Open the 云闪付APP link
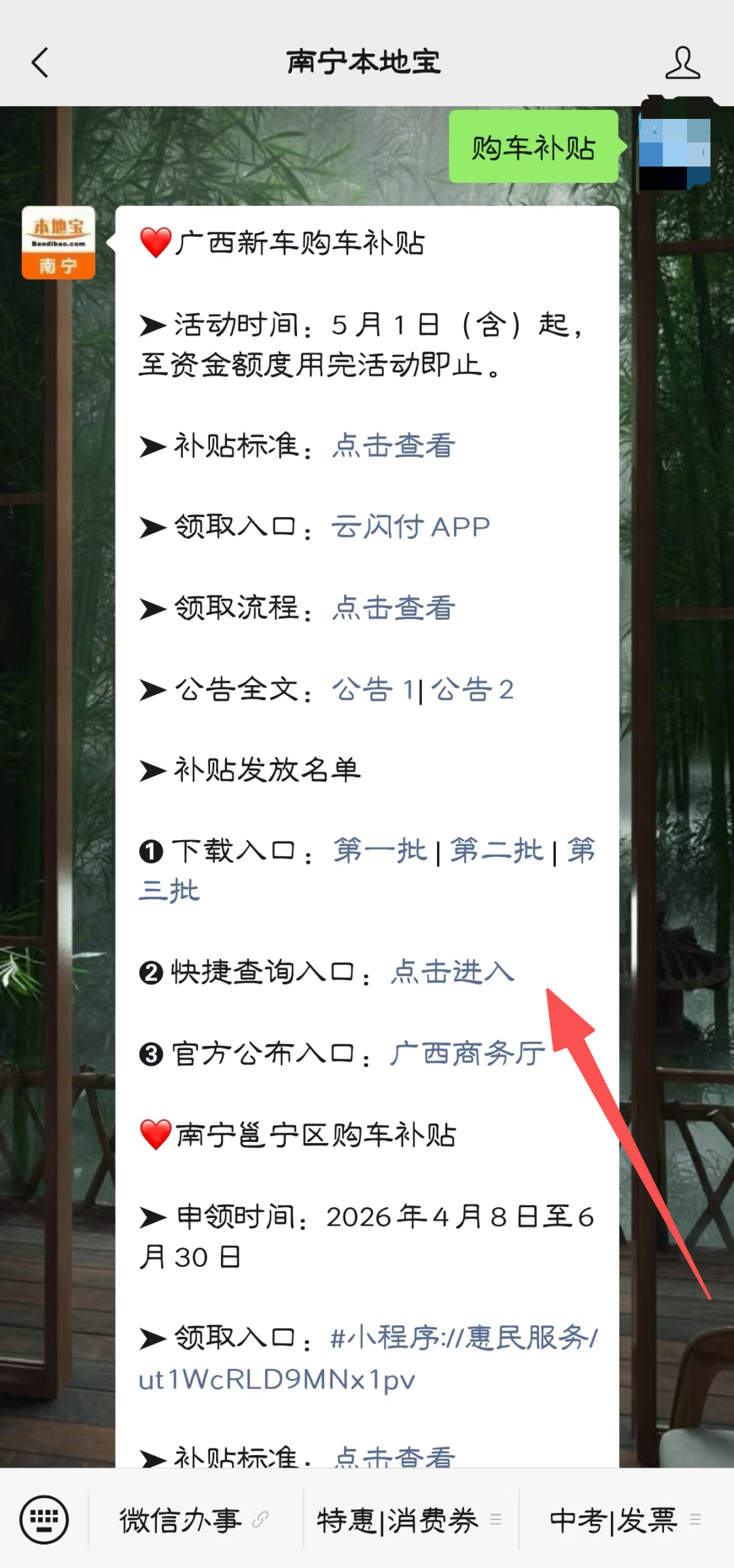Screen dimensions: 734x1568 410,527
